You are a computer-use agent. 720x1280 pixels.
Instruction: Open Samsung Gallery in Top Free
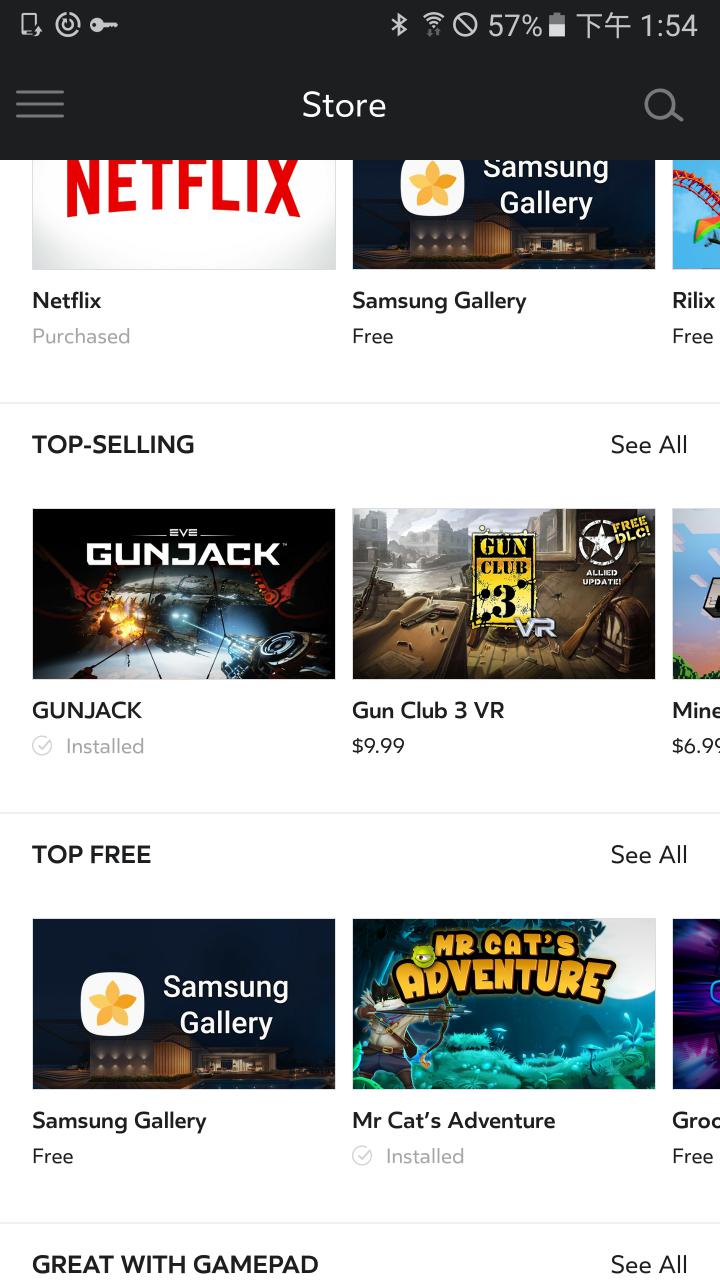pyautogui.click(x=183, y=1004)
